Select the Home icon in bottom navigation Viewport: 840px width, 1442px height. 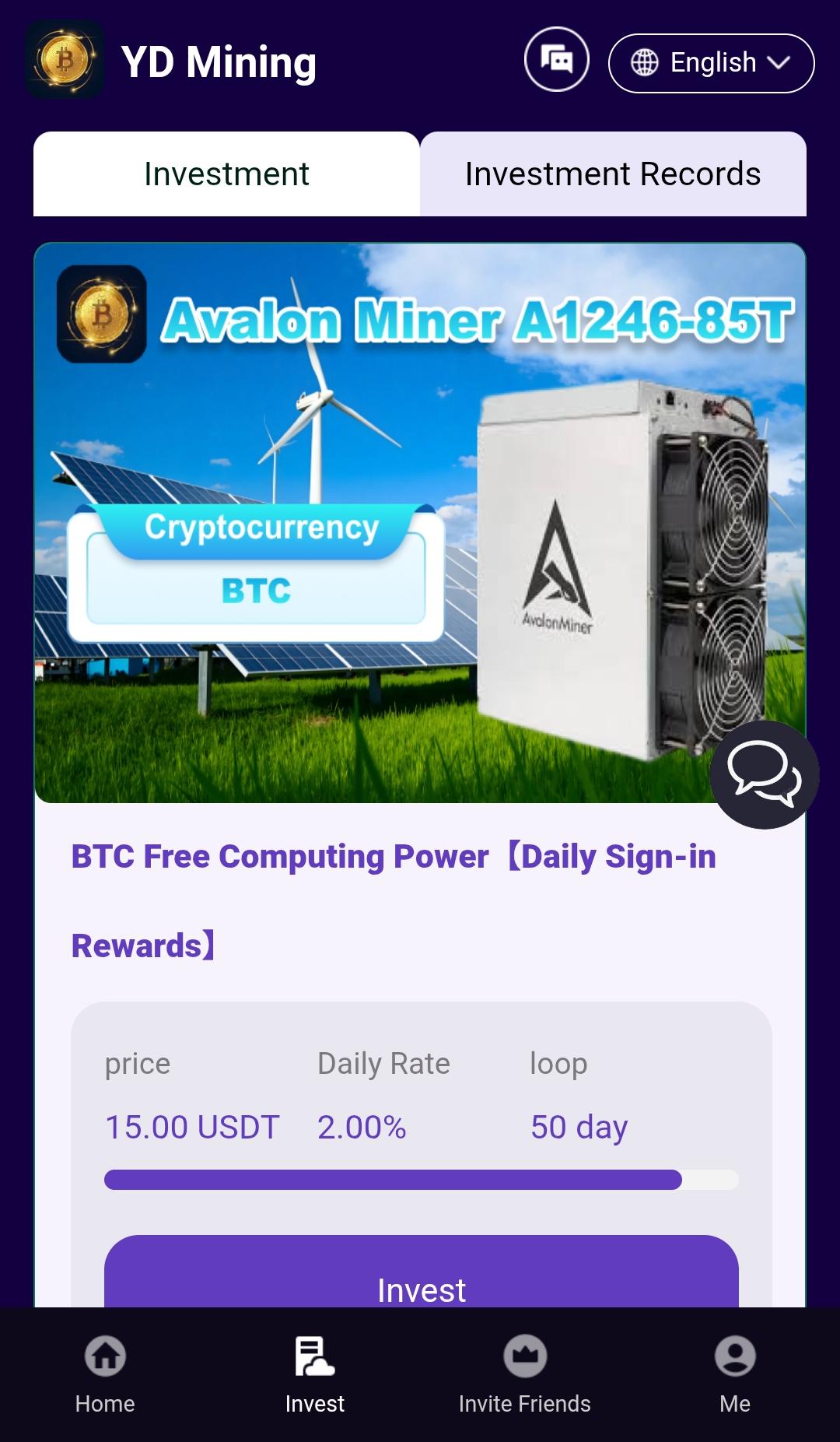(x=104, y=1356)
